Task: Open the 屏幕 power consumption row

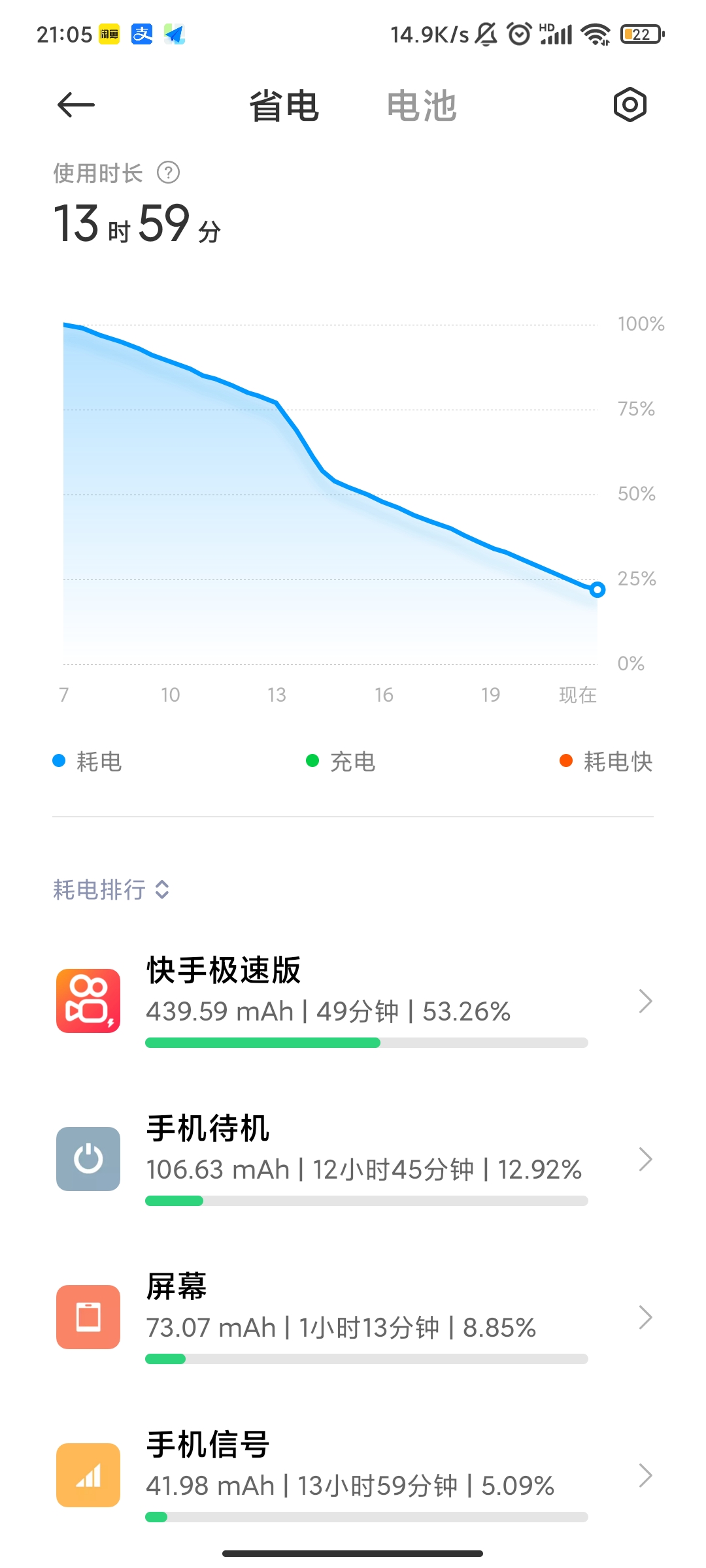Action: pyautogui.click(x=353, y=1317)
